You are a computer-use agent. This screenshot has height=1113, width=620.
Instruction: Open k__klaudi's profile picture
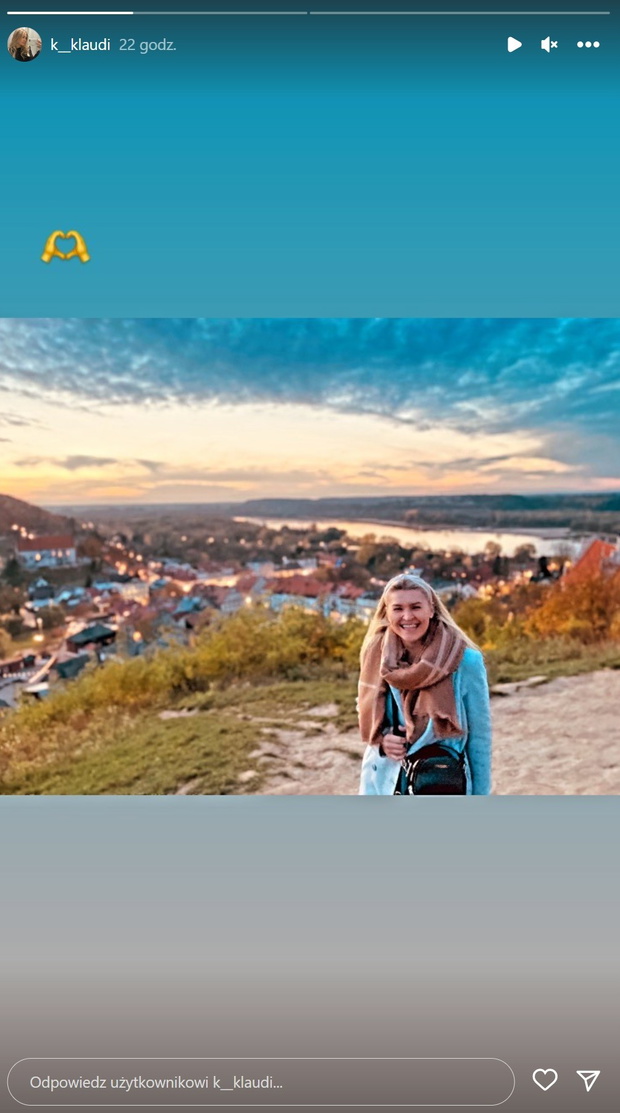[24, 45]
